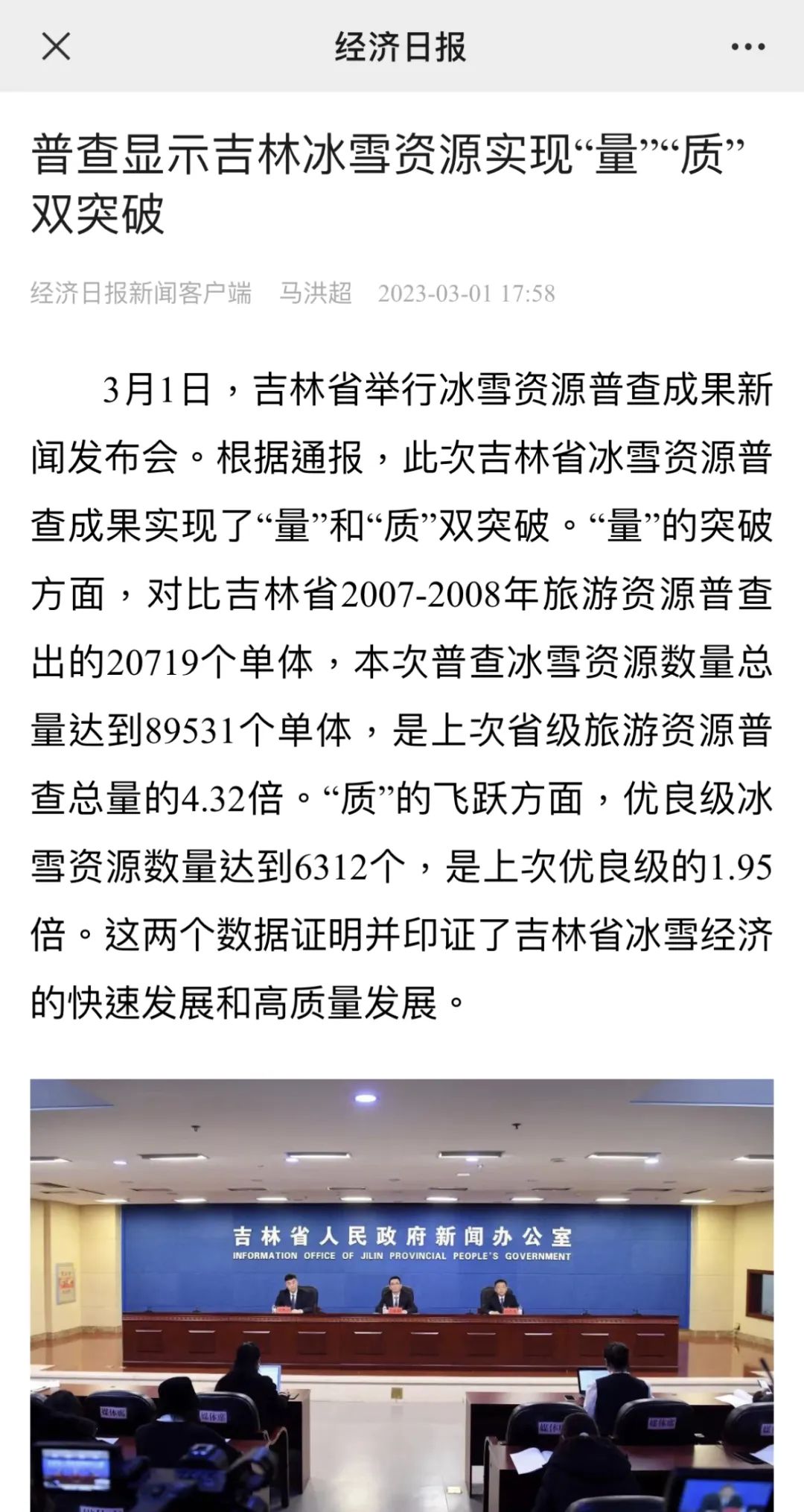Open the 经济日报新闻客户端 account link
This screenshot has width=804, height=1512.
(x=141, y=293)
